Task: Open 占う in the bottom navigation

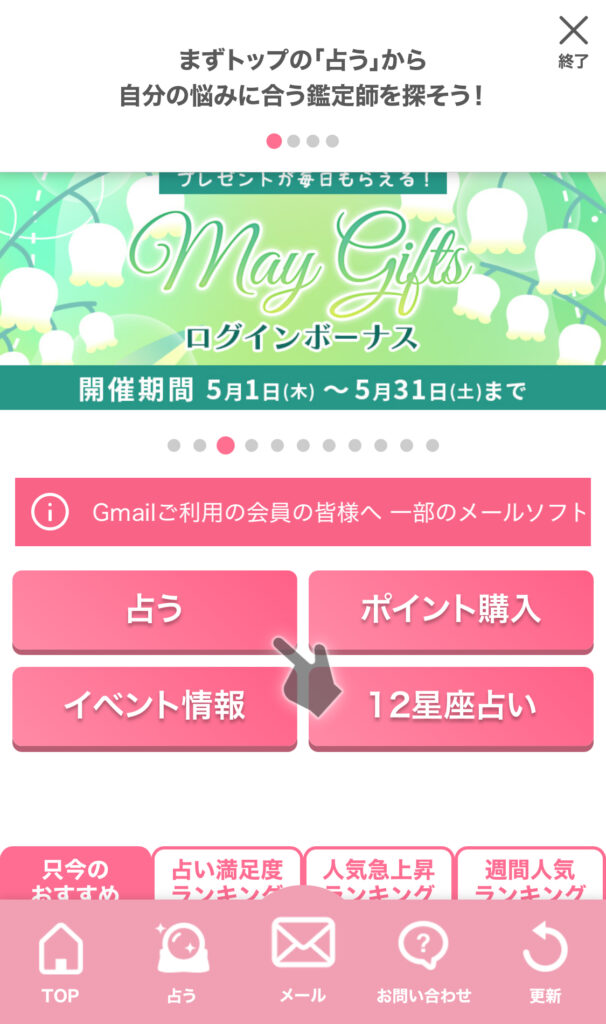Action: [182, 962]
